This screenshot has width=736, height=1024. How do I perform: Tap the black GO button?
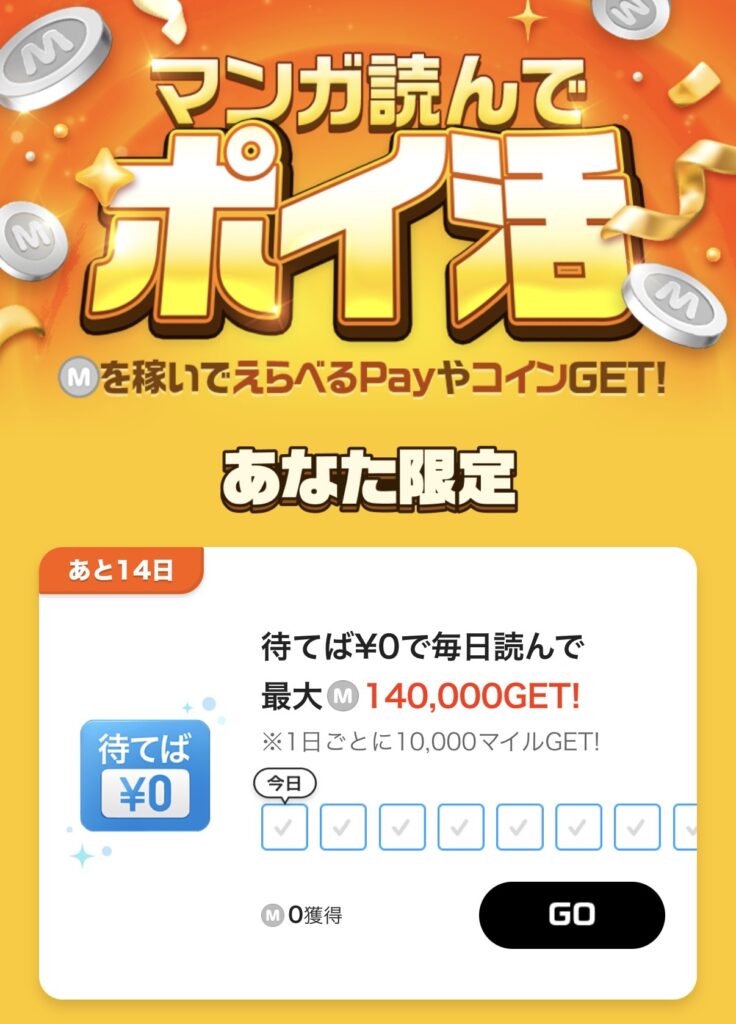pos(571,914)
